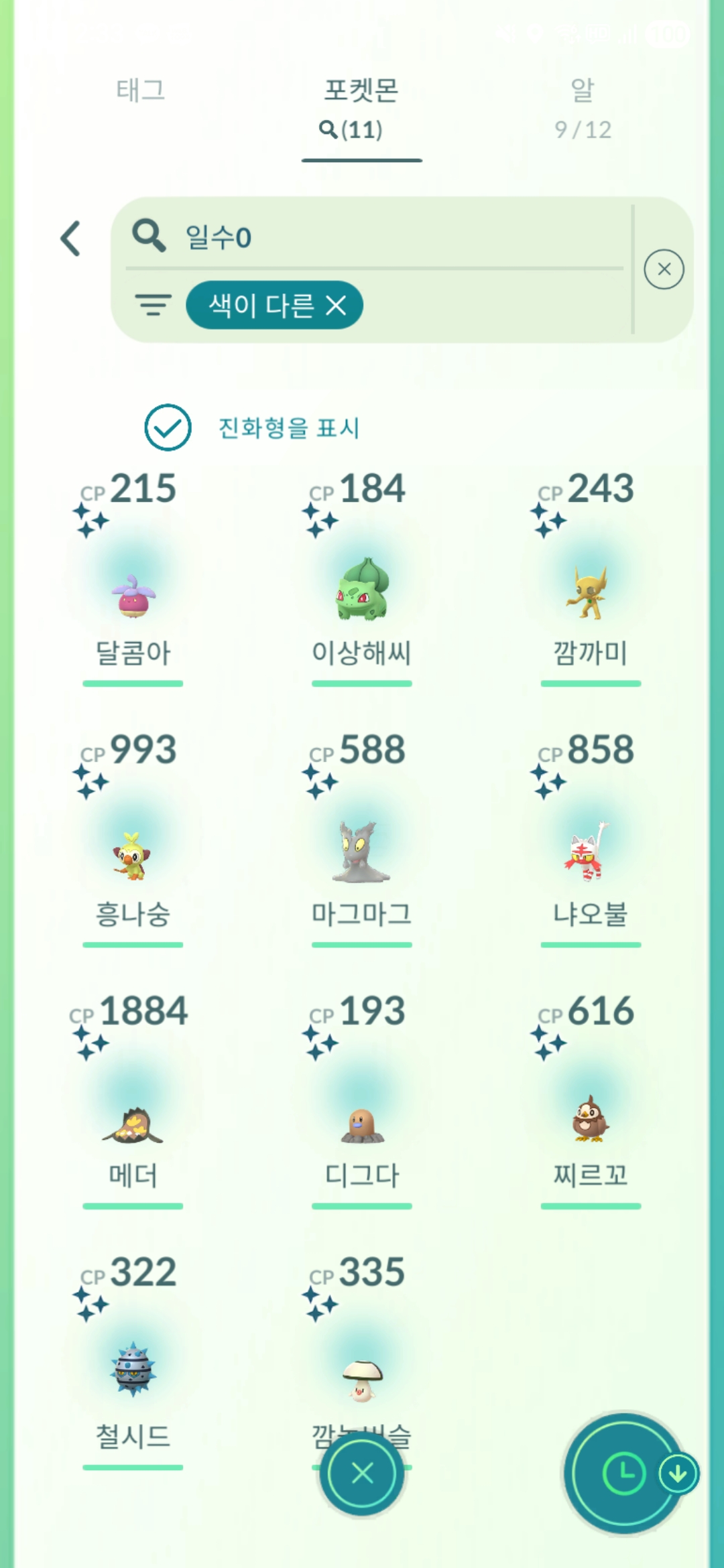Remove the 색이 다른 filter chip
Viewport: 724px width, 1568px height.
(x=336, y=306)
